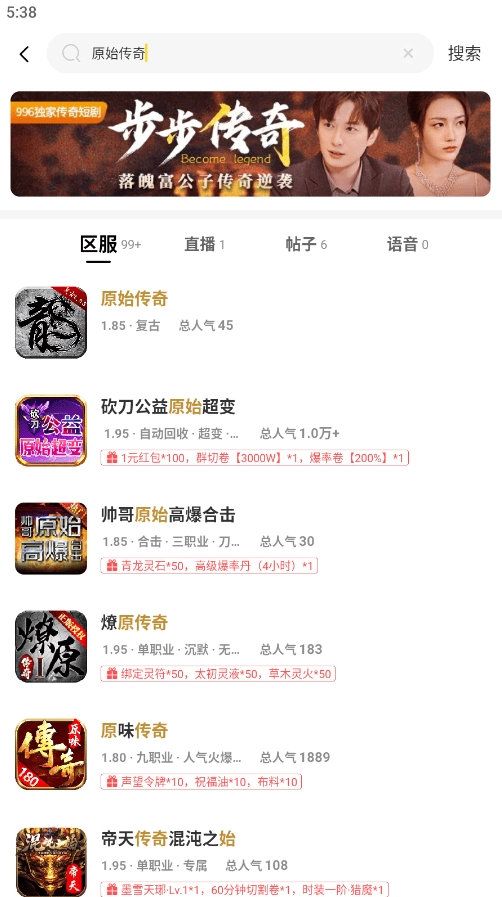Open the 原始传奇 1.85 复古 server result
The width and height of the screenshot is (502, 897).
[251, 323]
